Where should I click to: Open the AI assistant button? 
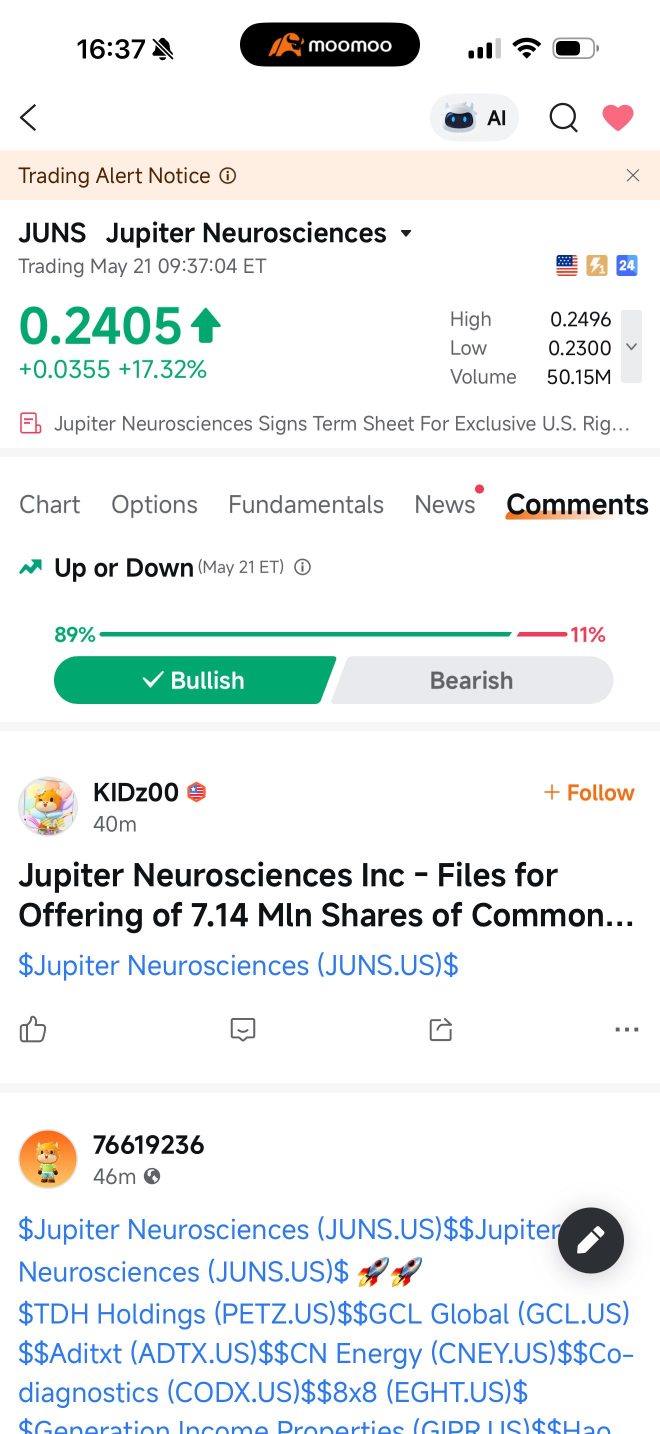click(x=474, y=118)
